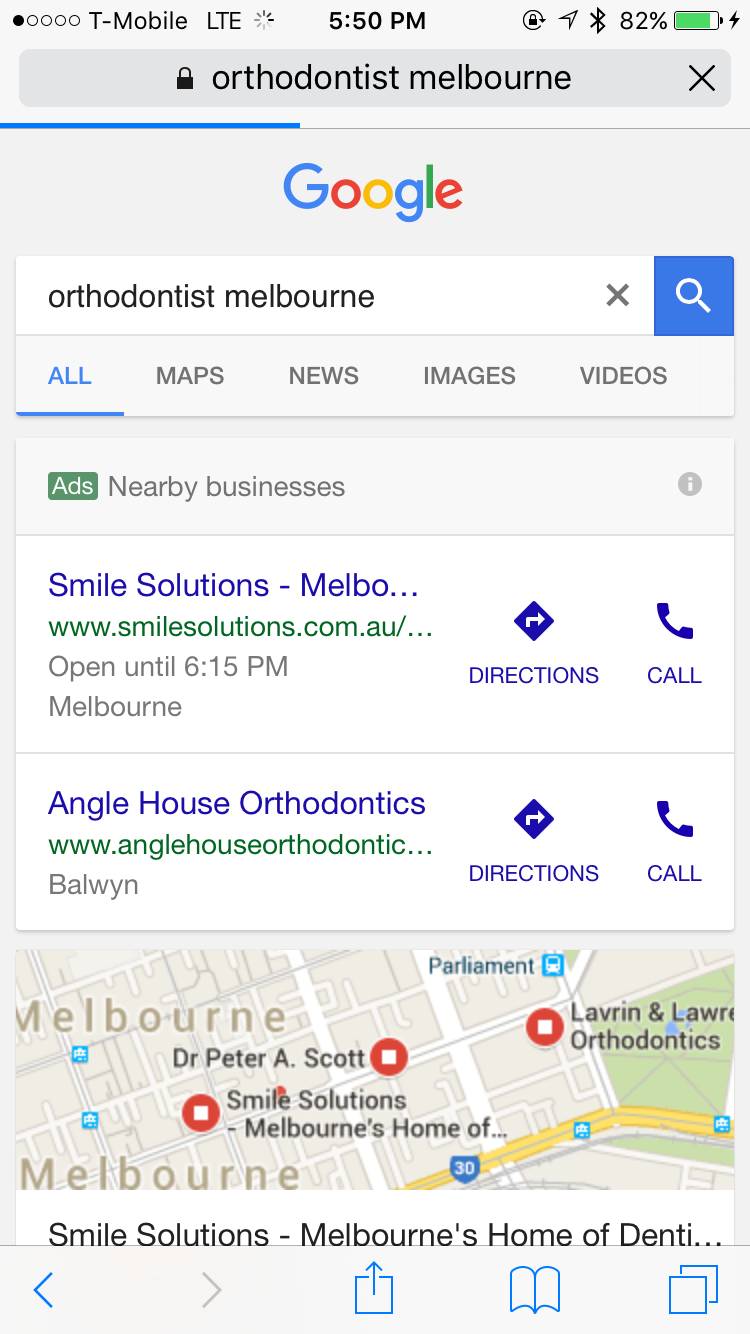Open Safari bookmarks
Image resolution: width=750 pixels, height=1334 pixels.
[x=534, y=1290]
